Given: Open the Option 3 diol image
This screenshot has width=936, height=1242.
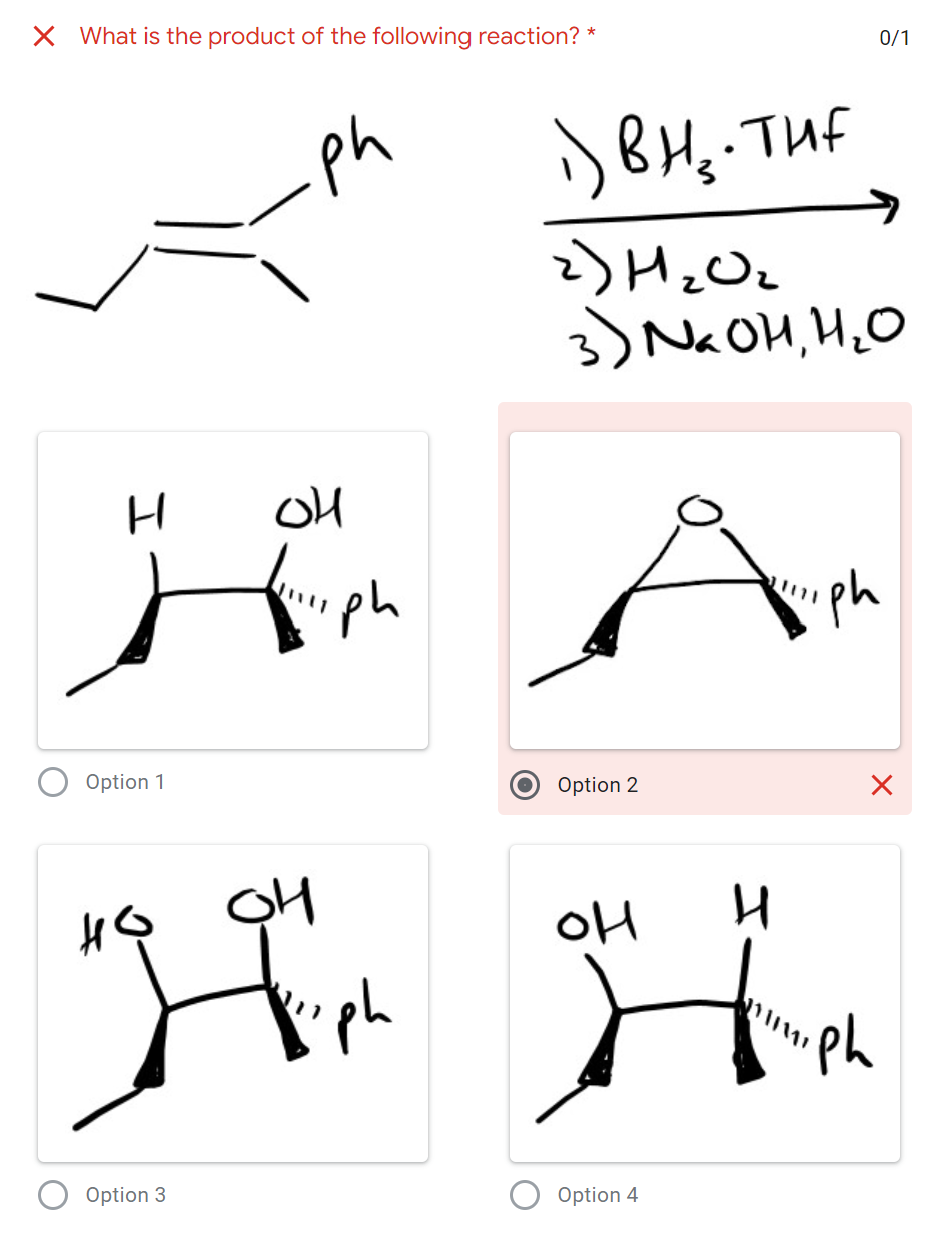Looking at the screenshot, I should point(233,1003).
